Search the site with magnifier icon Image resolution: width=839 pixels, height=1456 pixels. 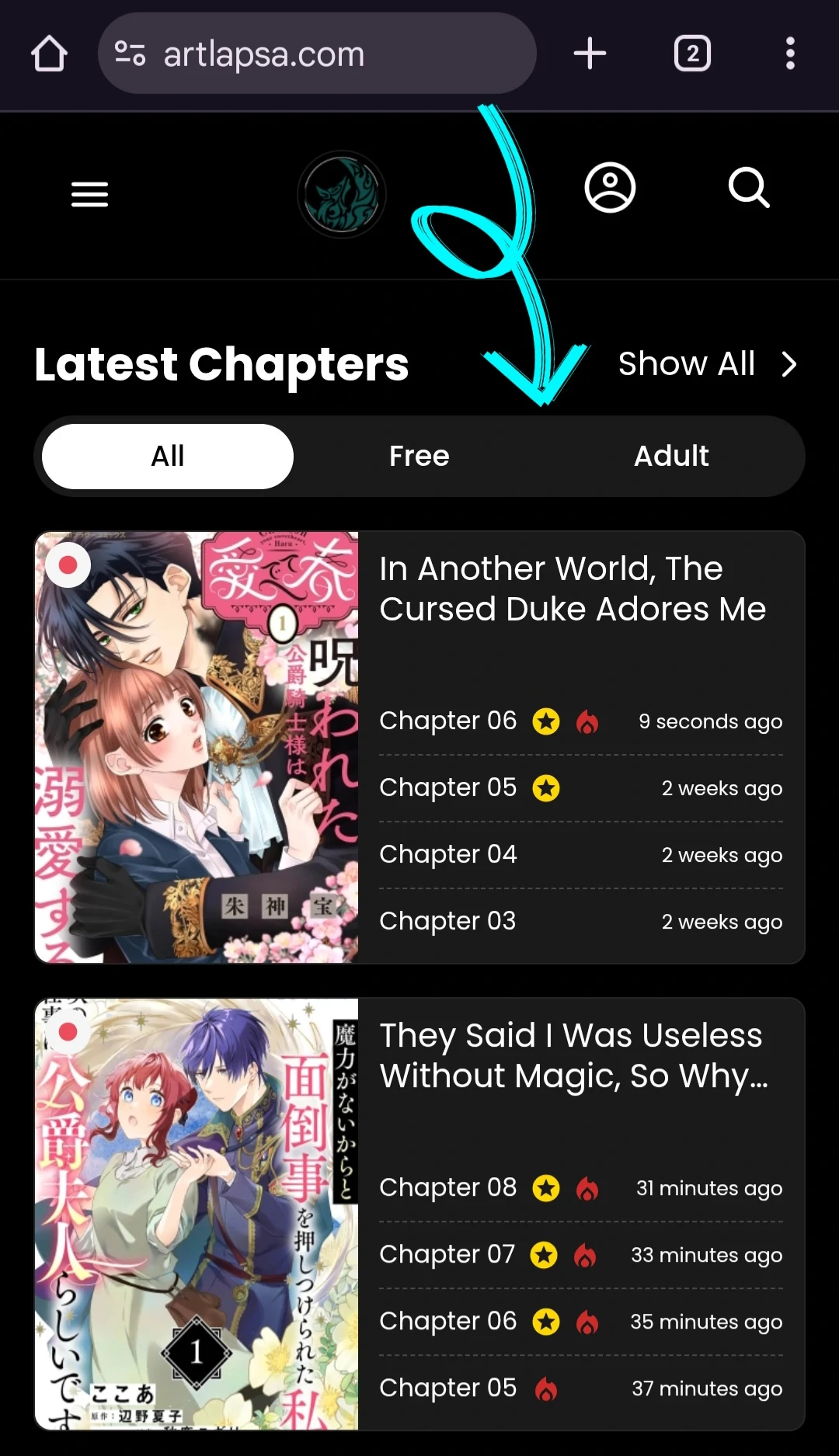pyautogui.click(x=749, y=188)
